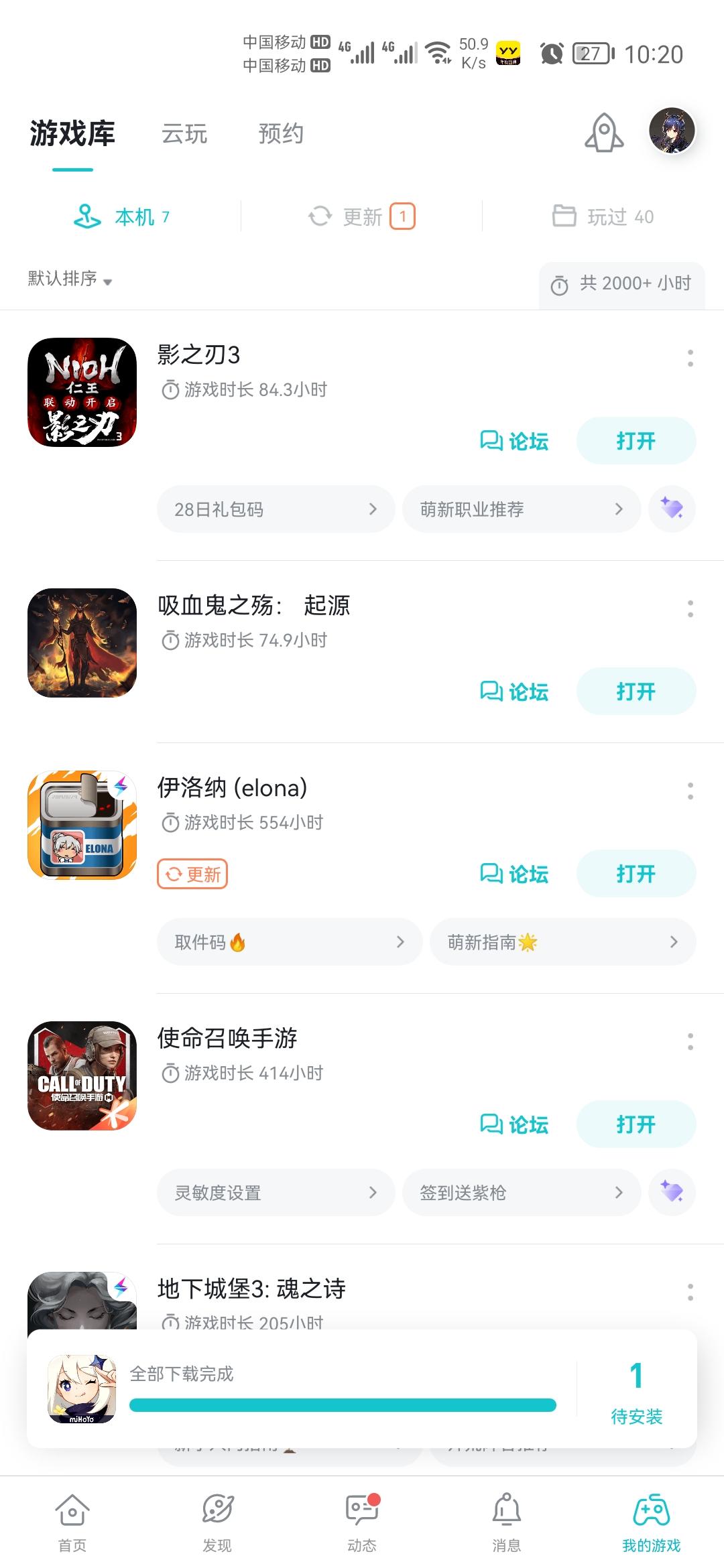This screenshot has width=724, height=1568.
Task: Open the 28日礼包码 chip
Action: pyautogui.click(x=276, y=509)
